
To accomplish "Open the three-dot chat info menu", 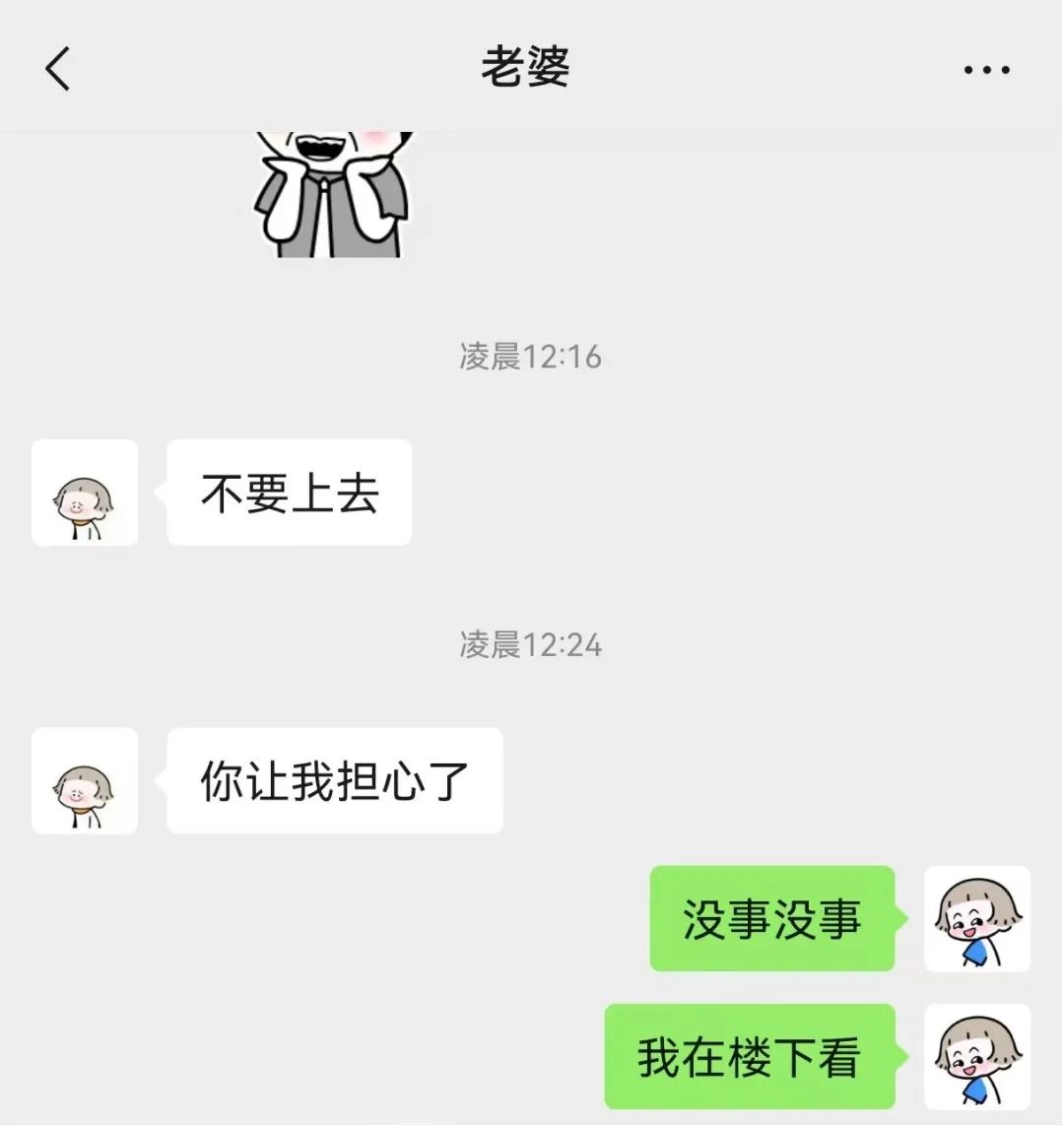I will pos(986,70).
